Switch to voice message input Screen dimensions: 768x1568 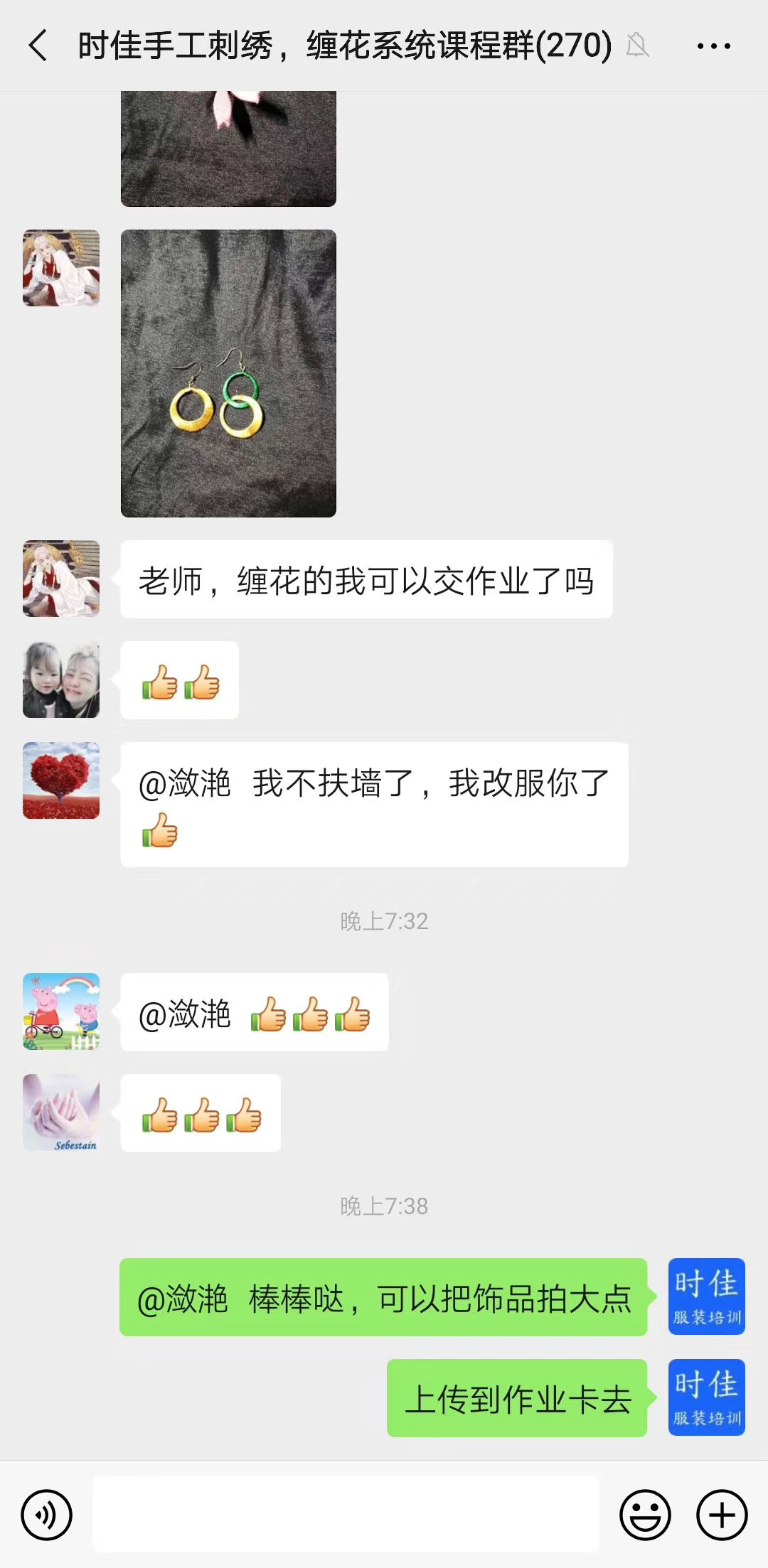[47, 1515]
